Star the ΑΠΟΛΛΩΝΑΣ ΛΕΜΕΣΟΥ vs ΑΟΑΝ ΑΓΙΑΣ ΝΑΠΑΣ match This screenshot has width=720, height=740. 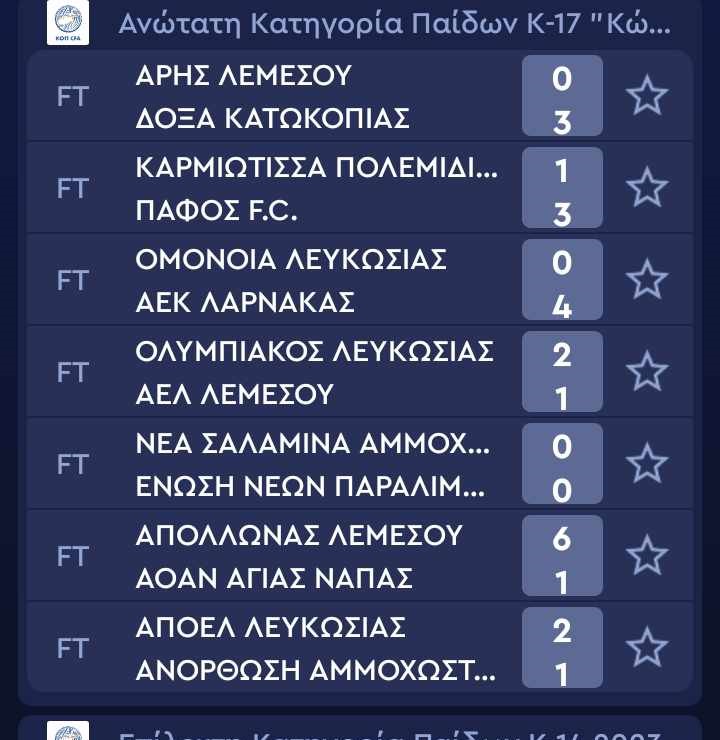click(646, 556)
